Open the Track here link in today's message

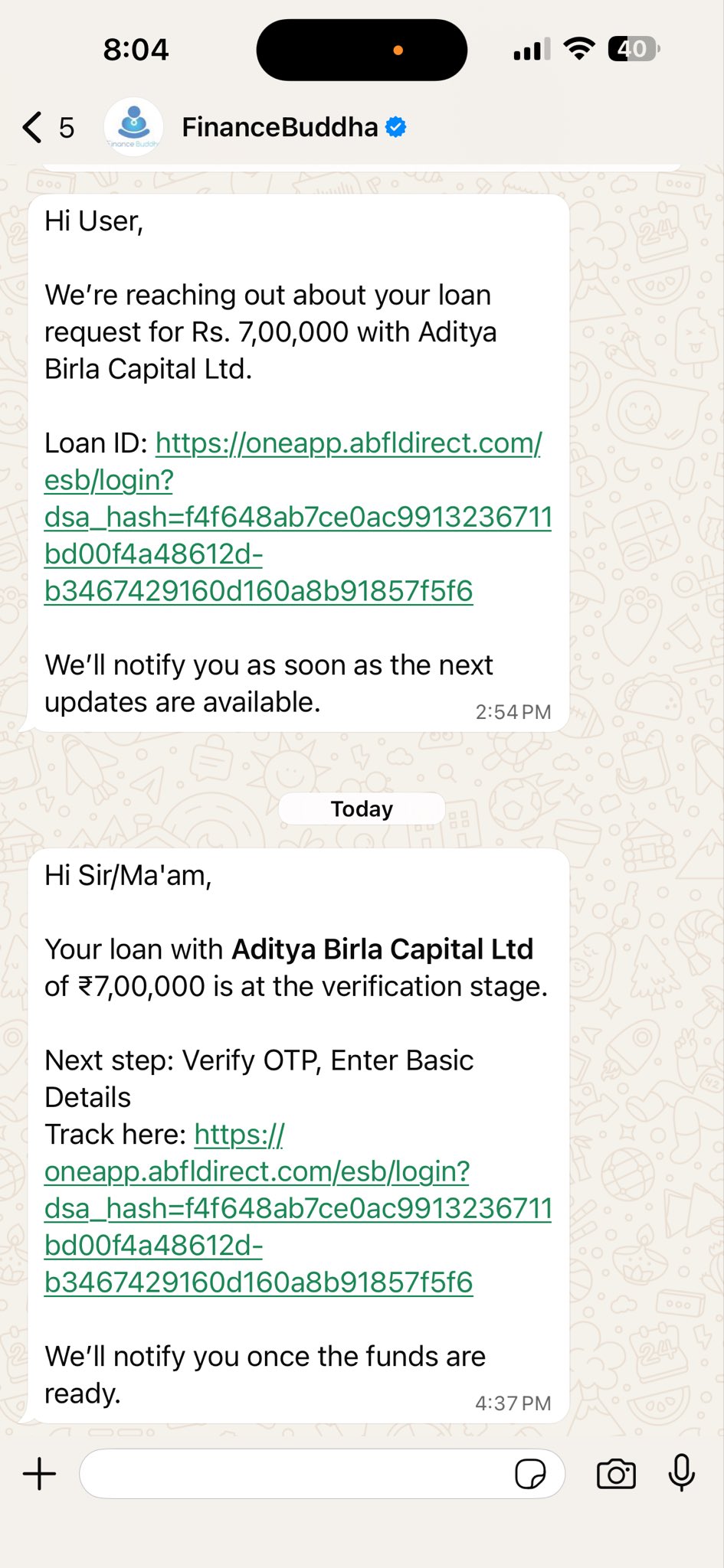[297, 1208]
